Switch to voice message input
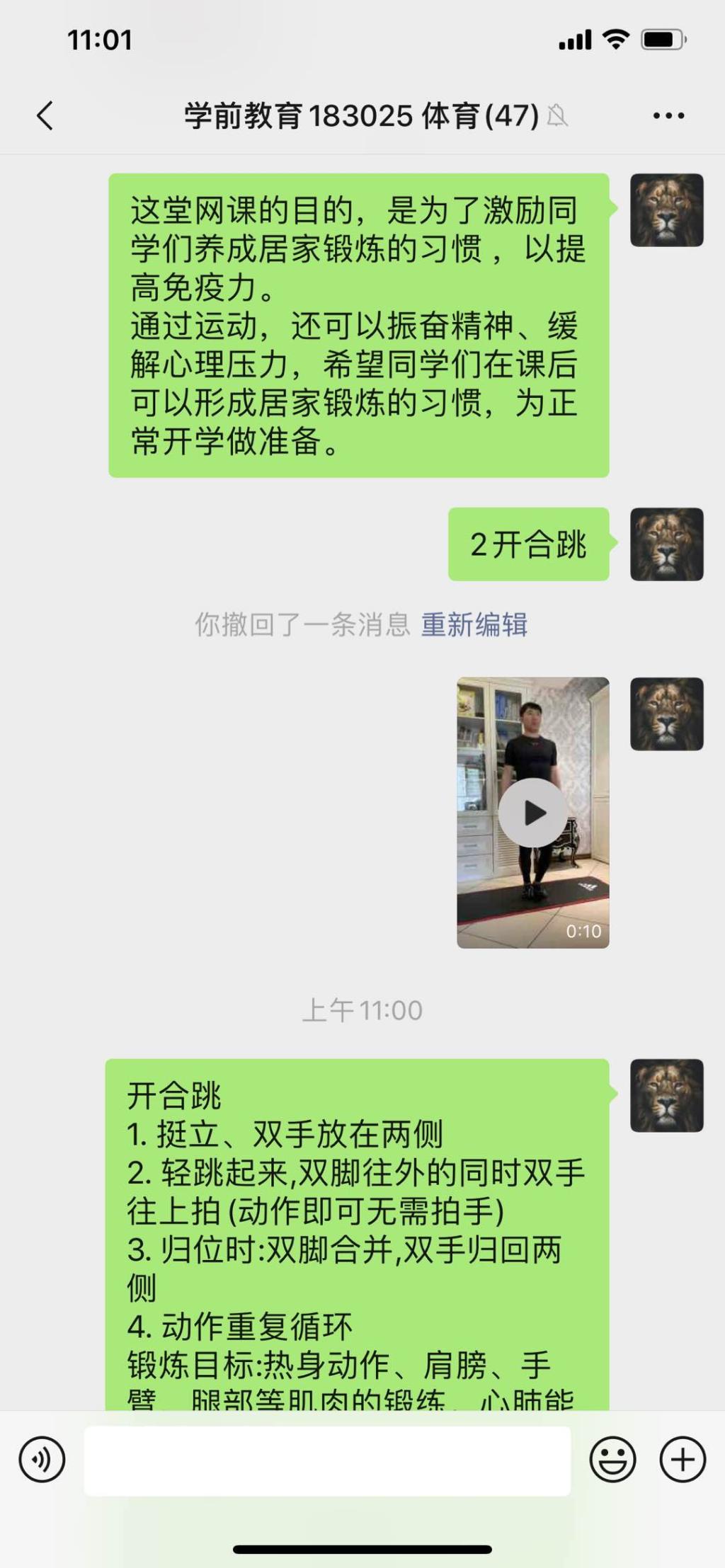This screenshot has width=725, height=1568. click(x=42, y=1460)
